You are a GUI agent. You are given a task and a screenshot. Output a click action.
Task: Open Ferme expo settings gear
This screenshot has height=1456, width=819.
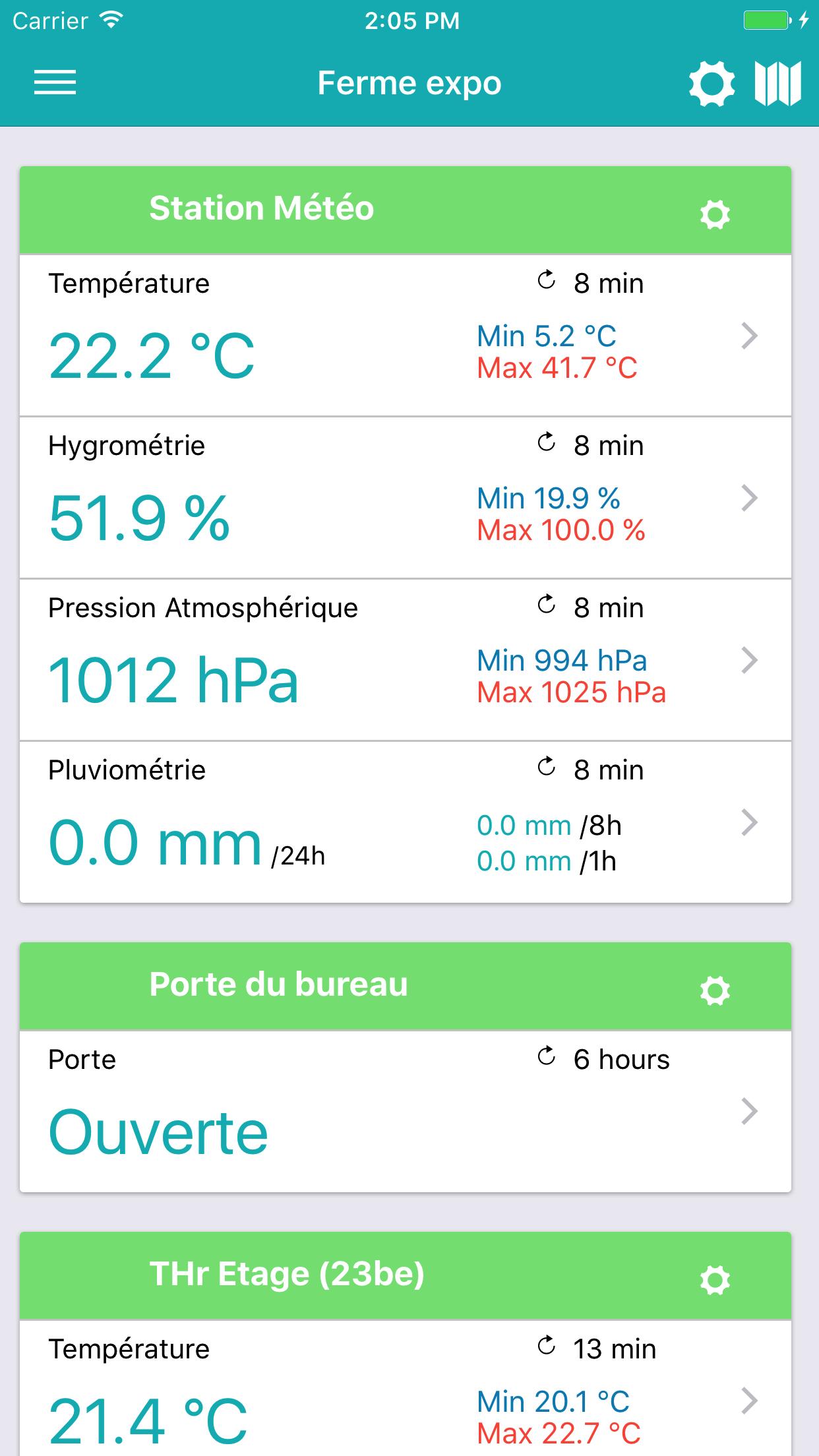pos(712,83)
